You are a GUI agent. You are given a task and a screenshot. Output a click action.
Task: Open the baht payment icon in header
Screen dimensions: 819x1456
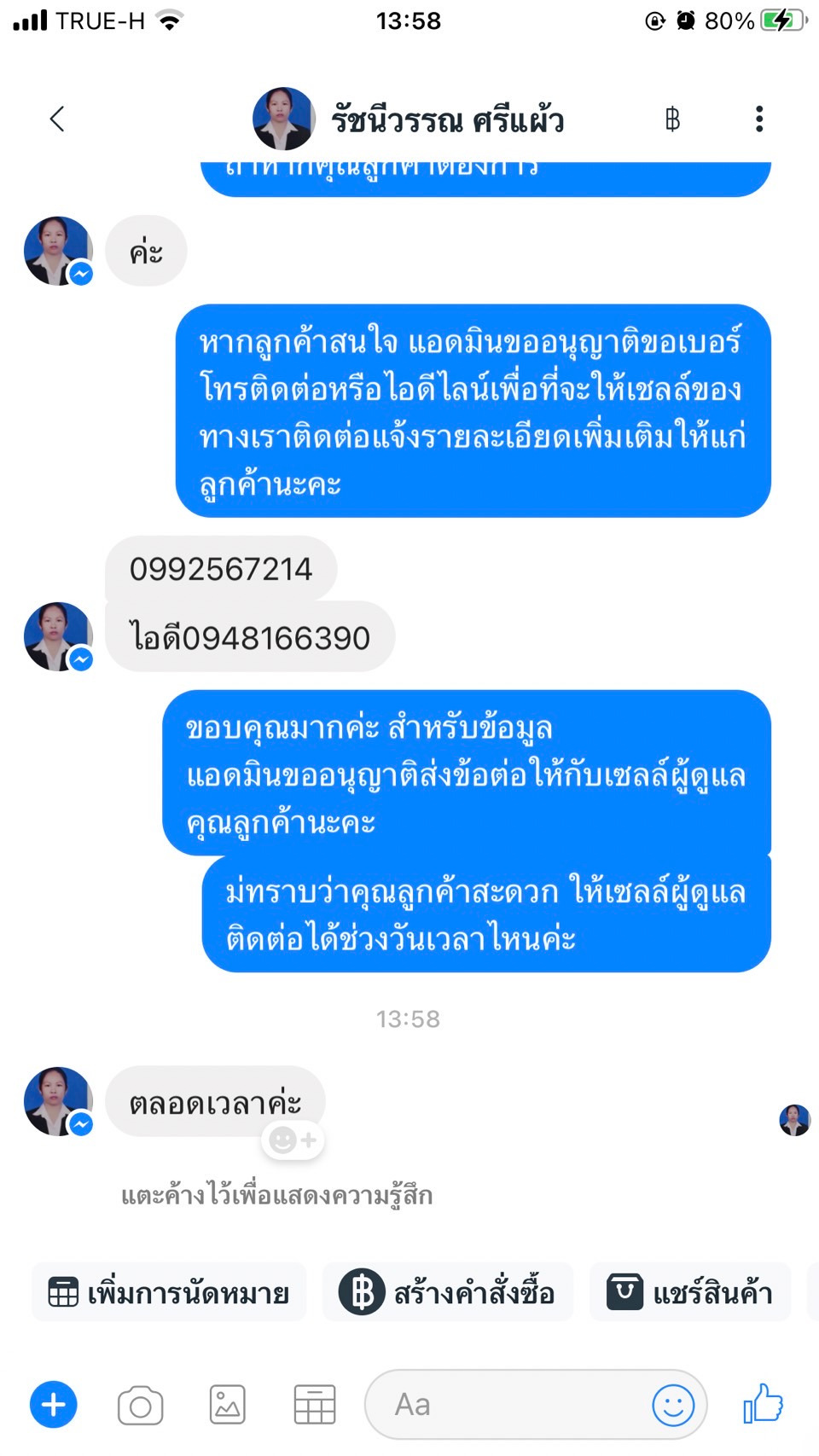[672, 119]
